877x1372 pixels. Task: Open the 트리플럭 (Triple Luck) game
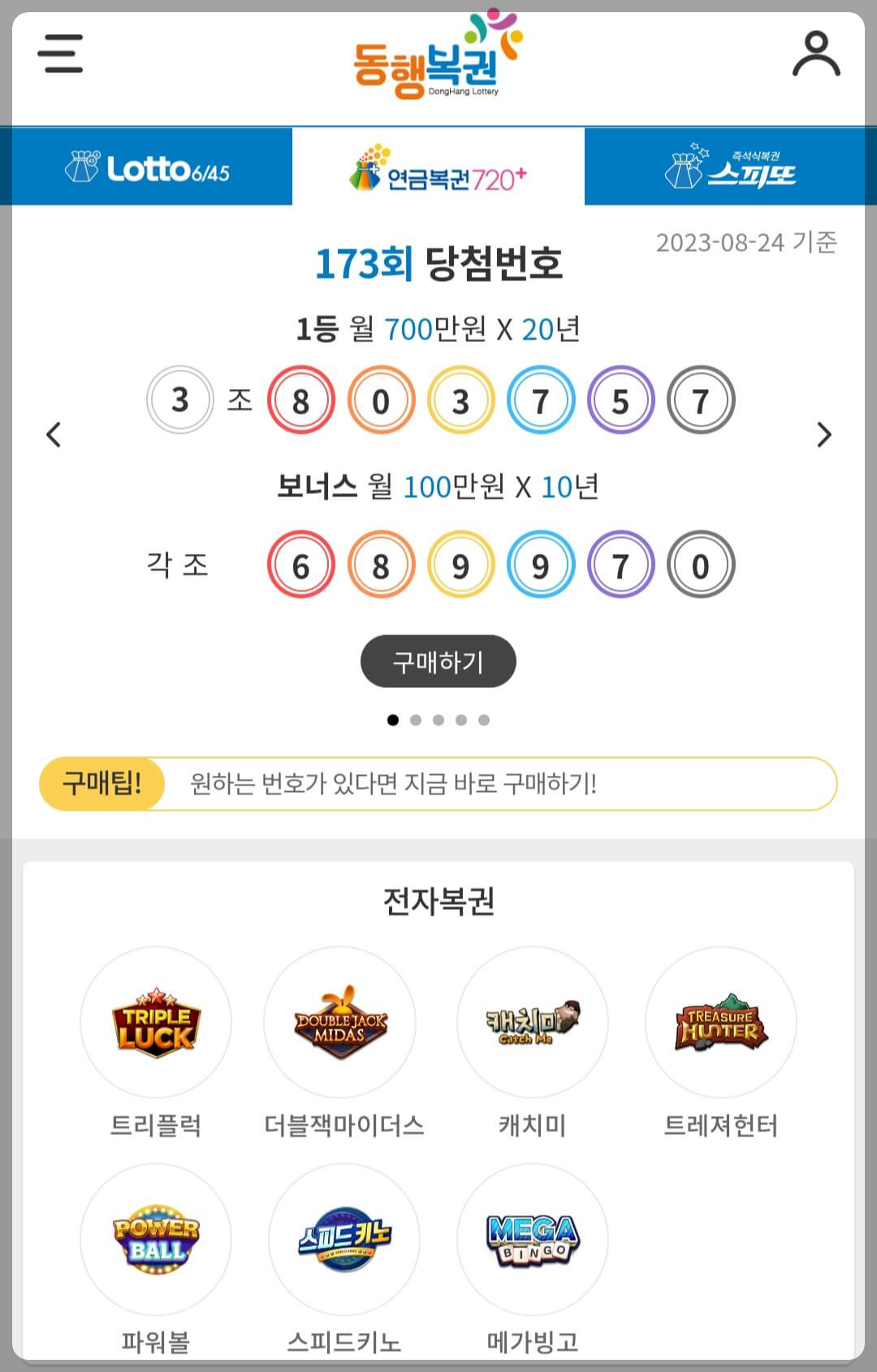156,1023
